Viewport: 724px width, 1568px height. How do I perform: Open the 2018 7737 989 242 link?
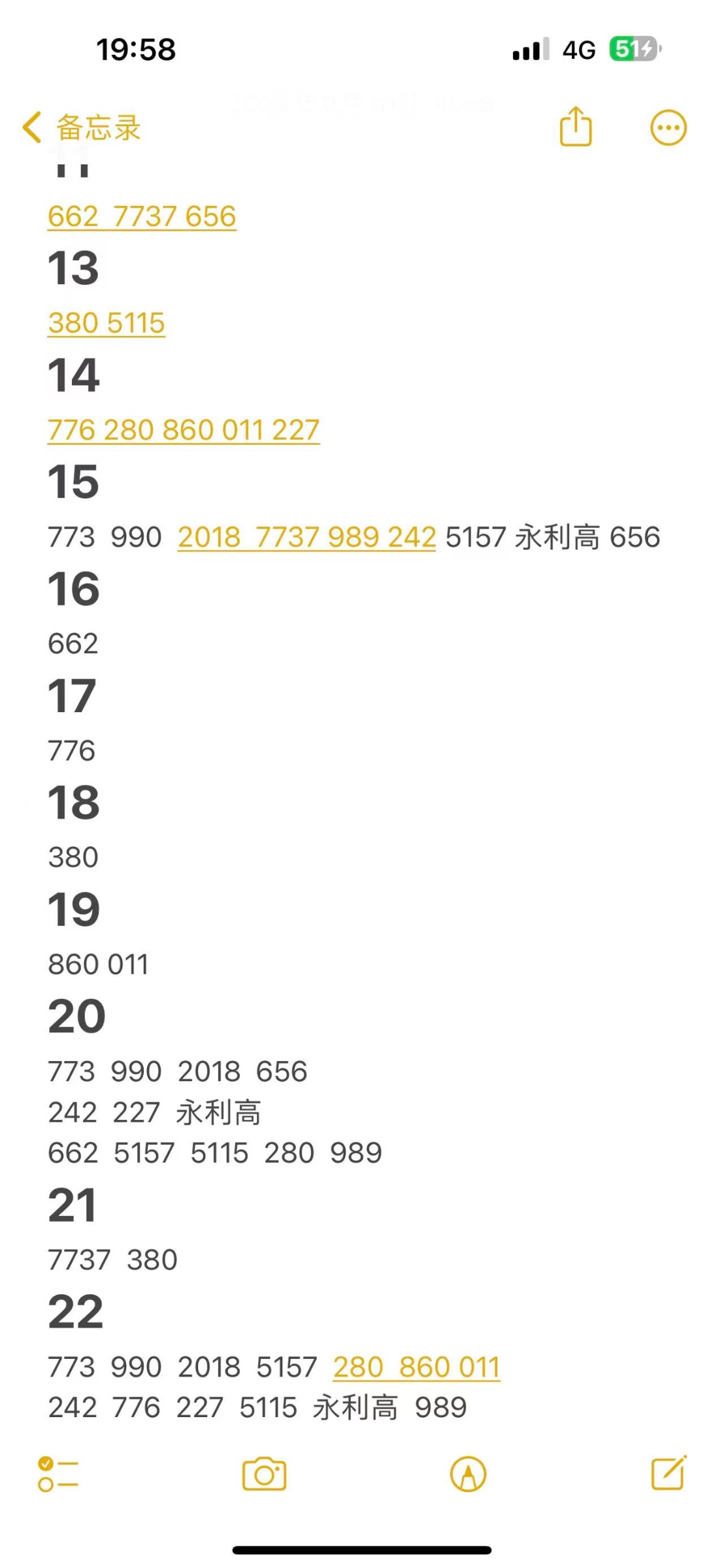[x=306, y=537]
